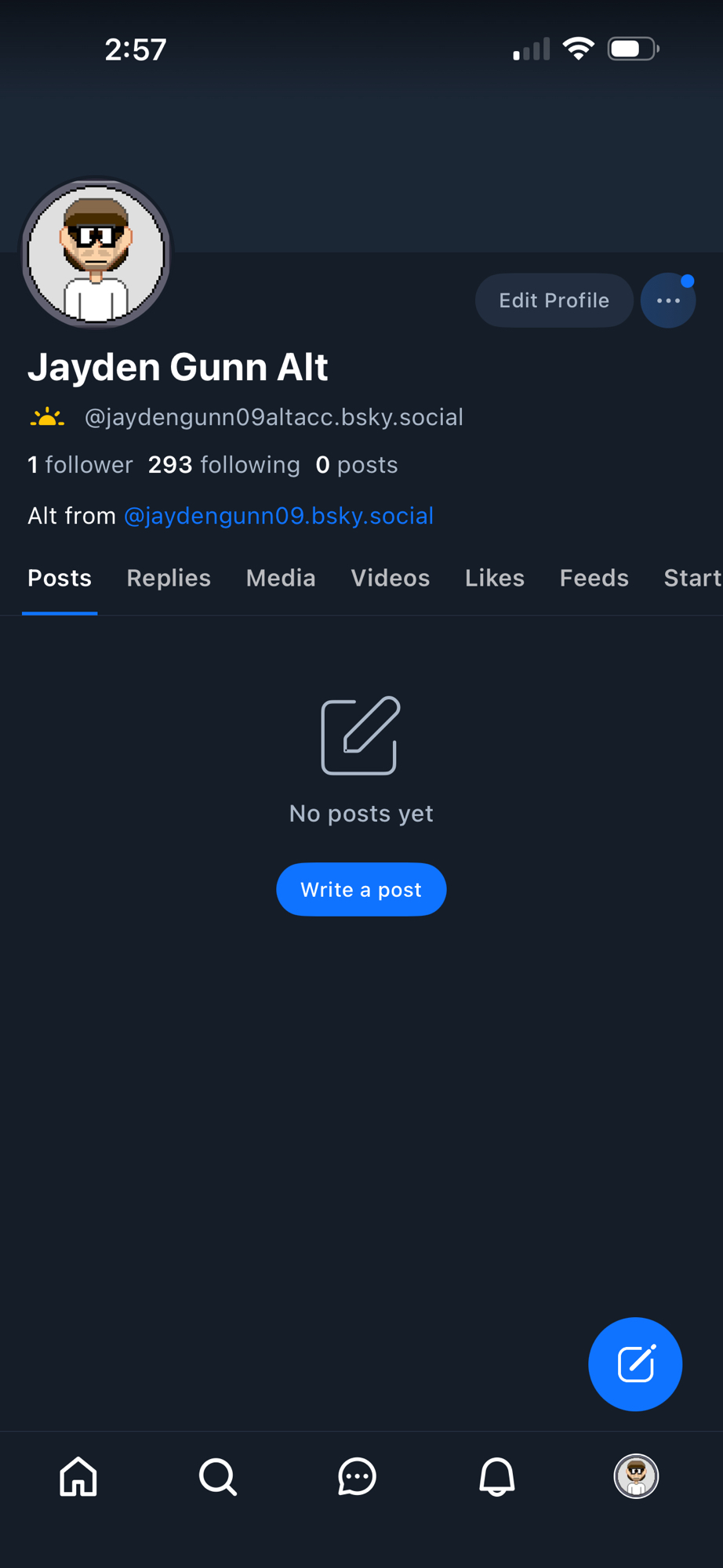Tap the Write a post button
The image size is (723, 1568).
361,890
